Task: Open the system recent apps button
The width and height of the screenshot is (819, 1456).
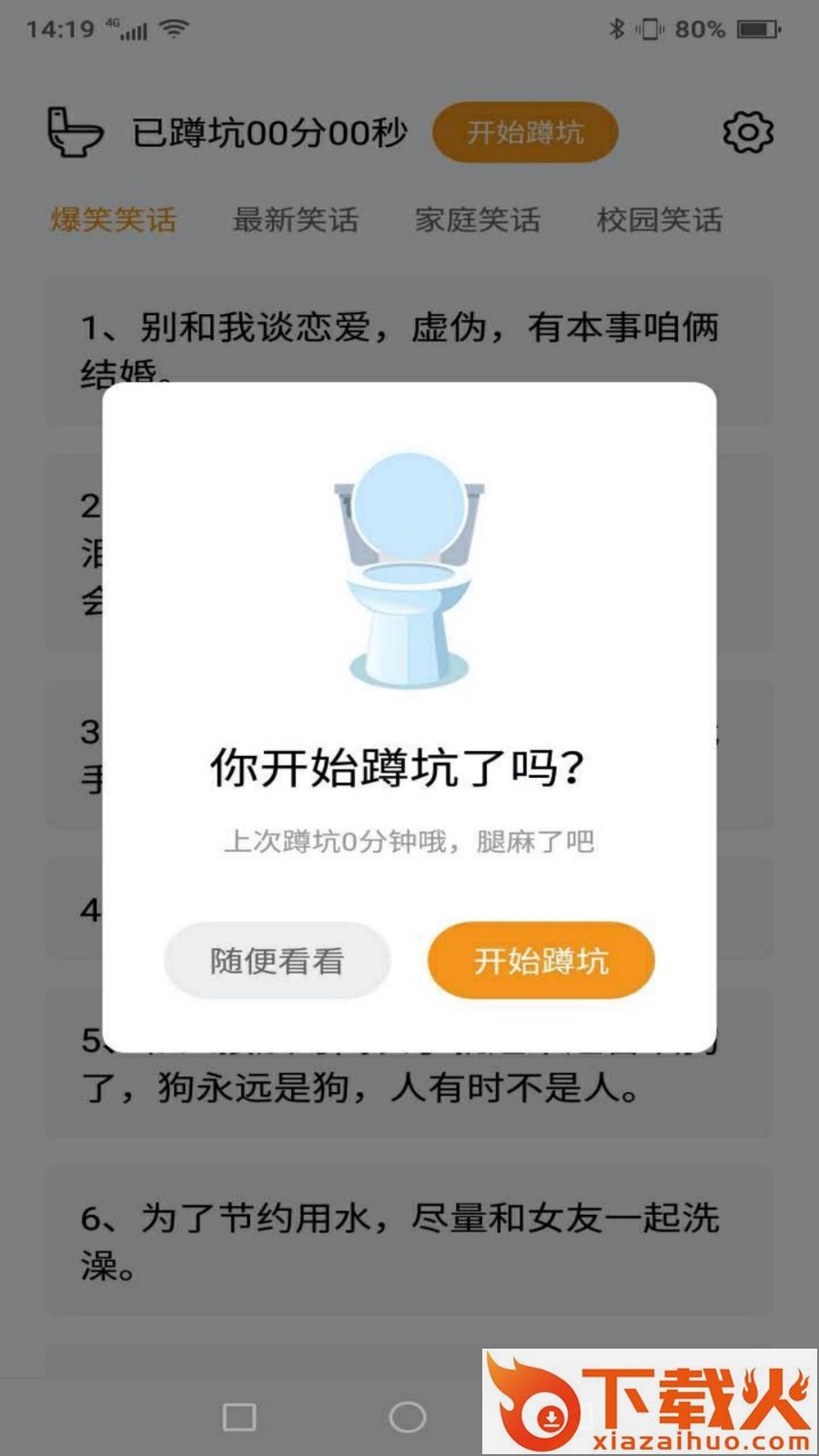Action: pos(239,1417)
